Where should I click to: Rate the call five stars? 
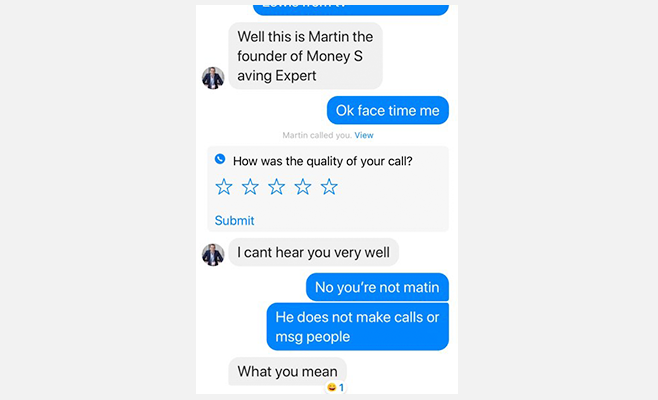(329, 187)
